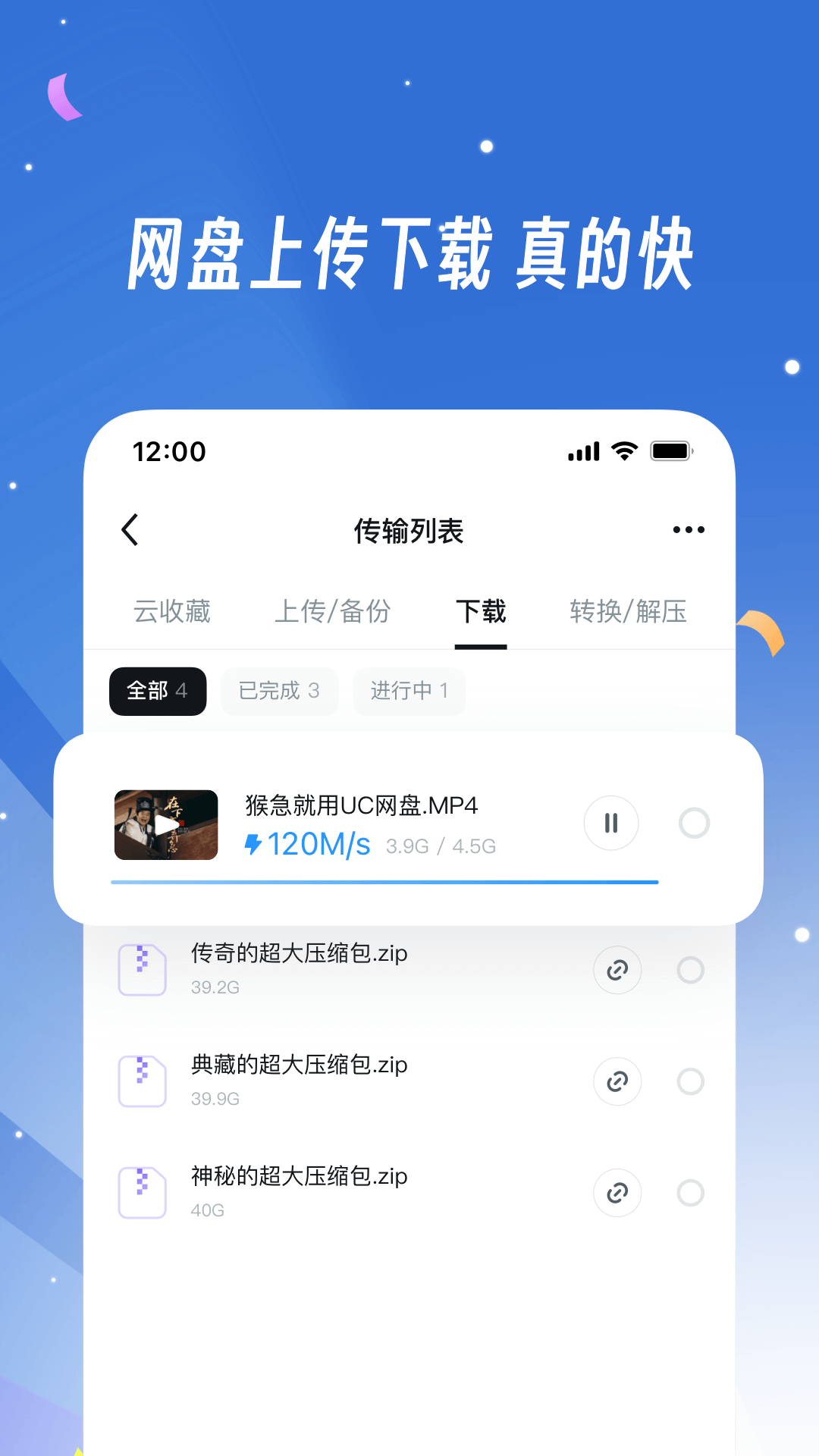Open the more options menu
The width and height of the screenshot is (819, 1456).
click(x=689, y=529)
